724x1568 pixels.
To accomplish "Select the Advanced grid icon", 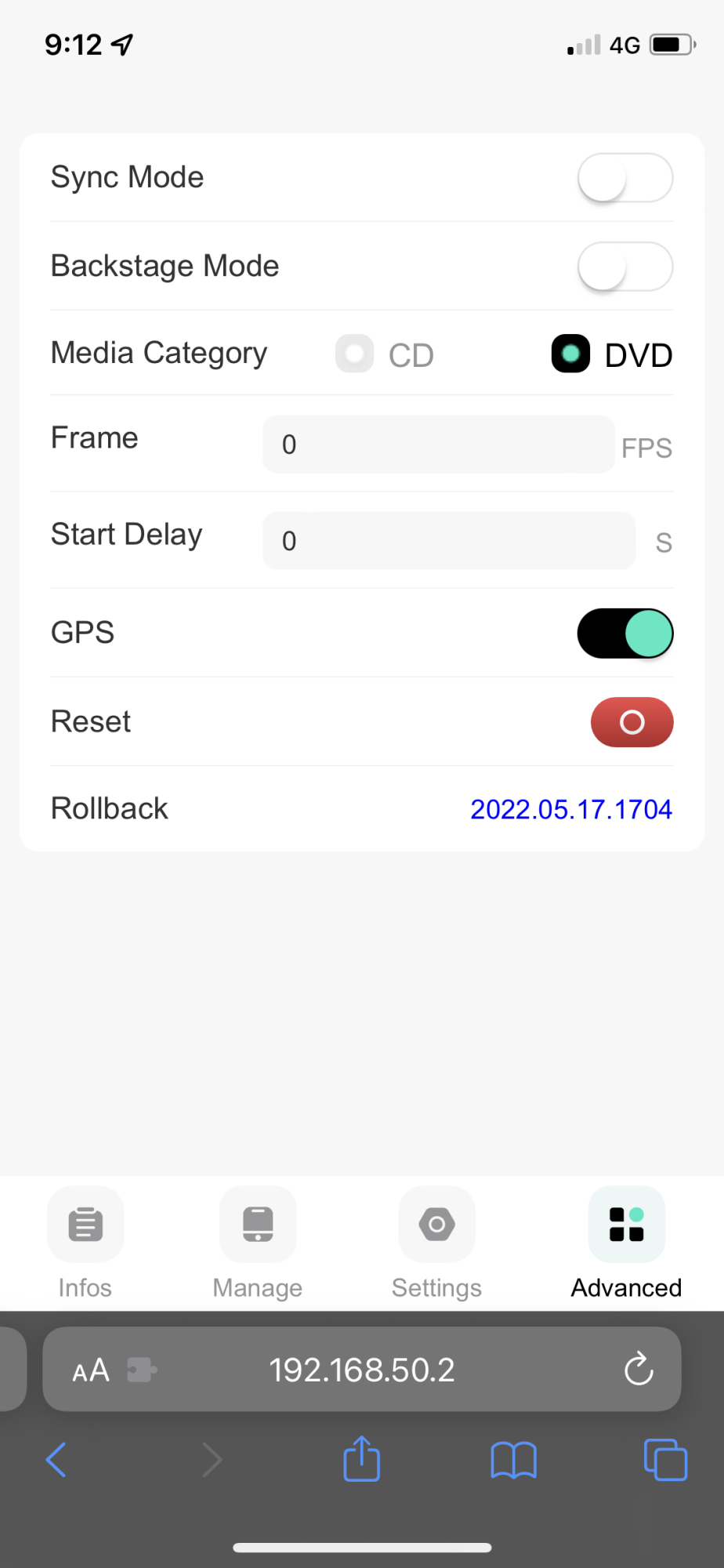I will point(625,1225).
